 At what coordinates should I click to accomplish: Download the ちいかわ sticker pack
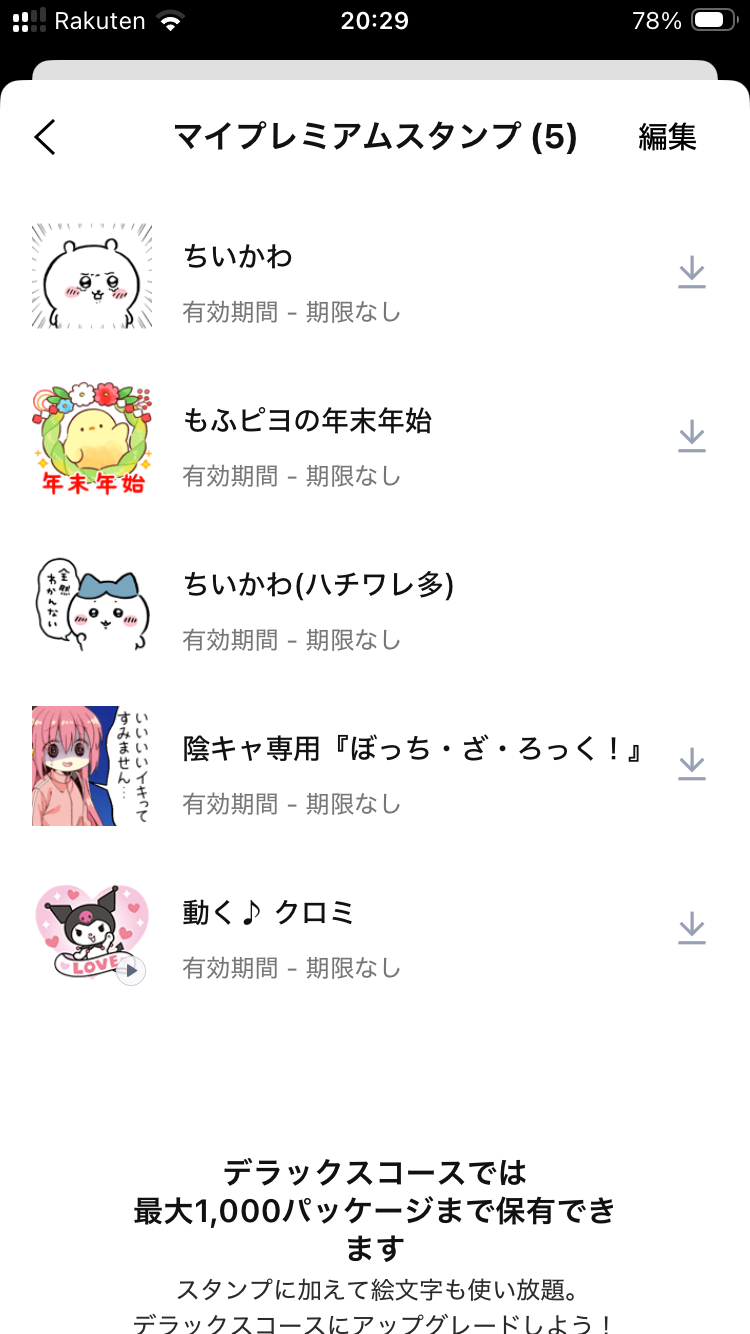(x=692, y=273)
